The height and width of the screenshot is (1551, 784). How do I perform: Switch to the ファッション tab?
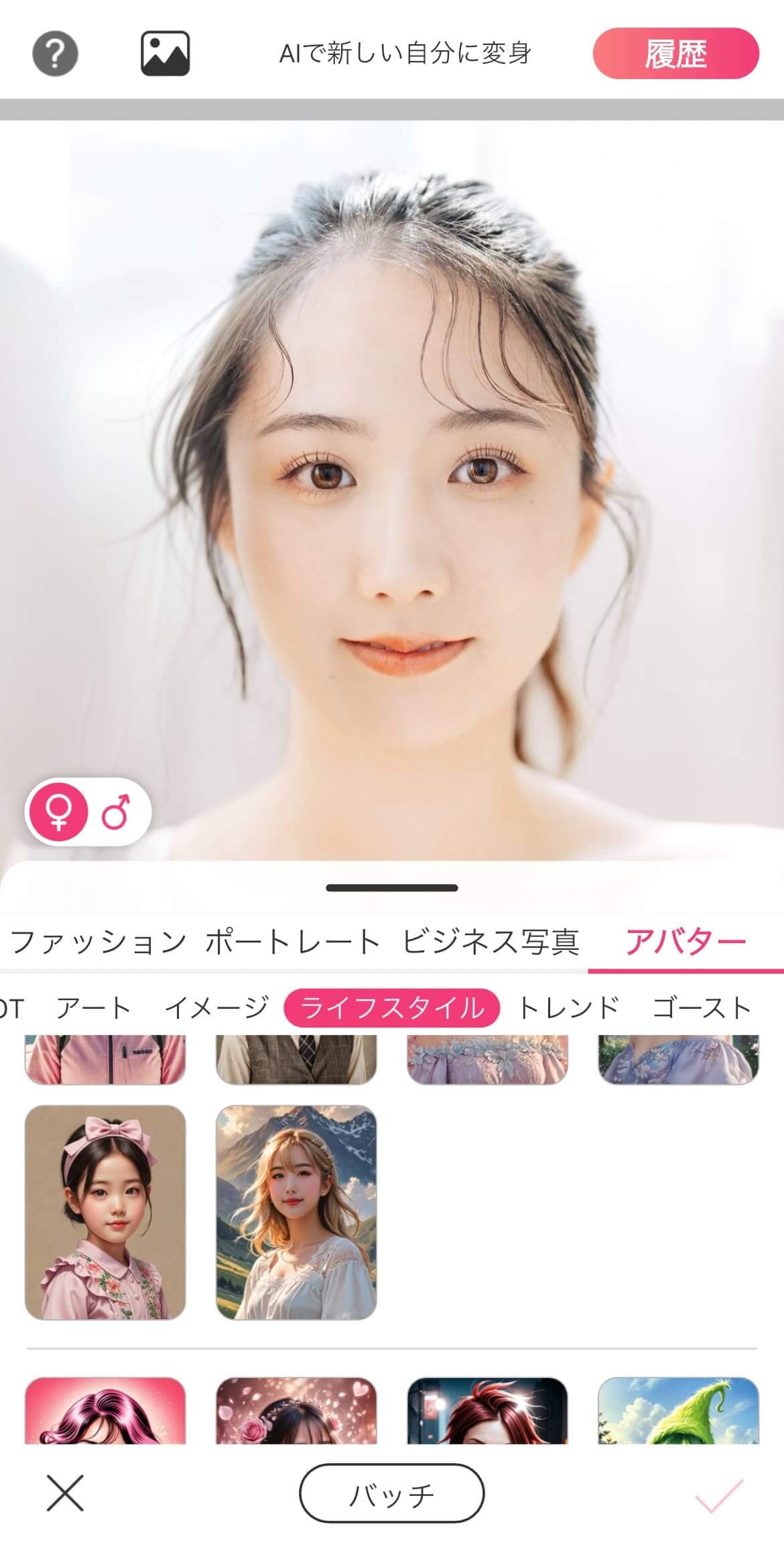[99, 942]
